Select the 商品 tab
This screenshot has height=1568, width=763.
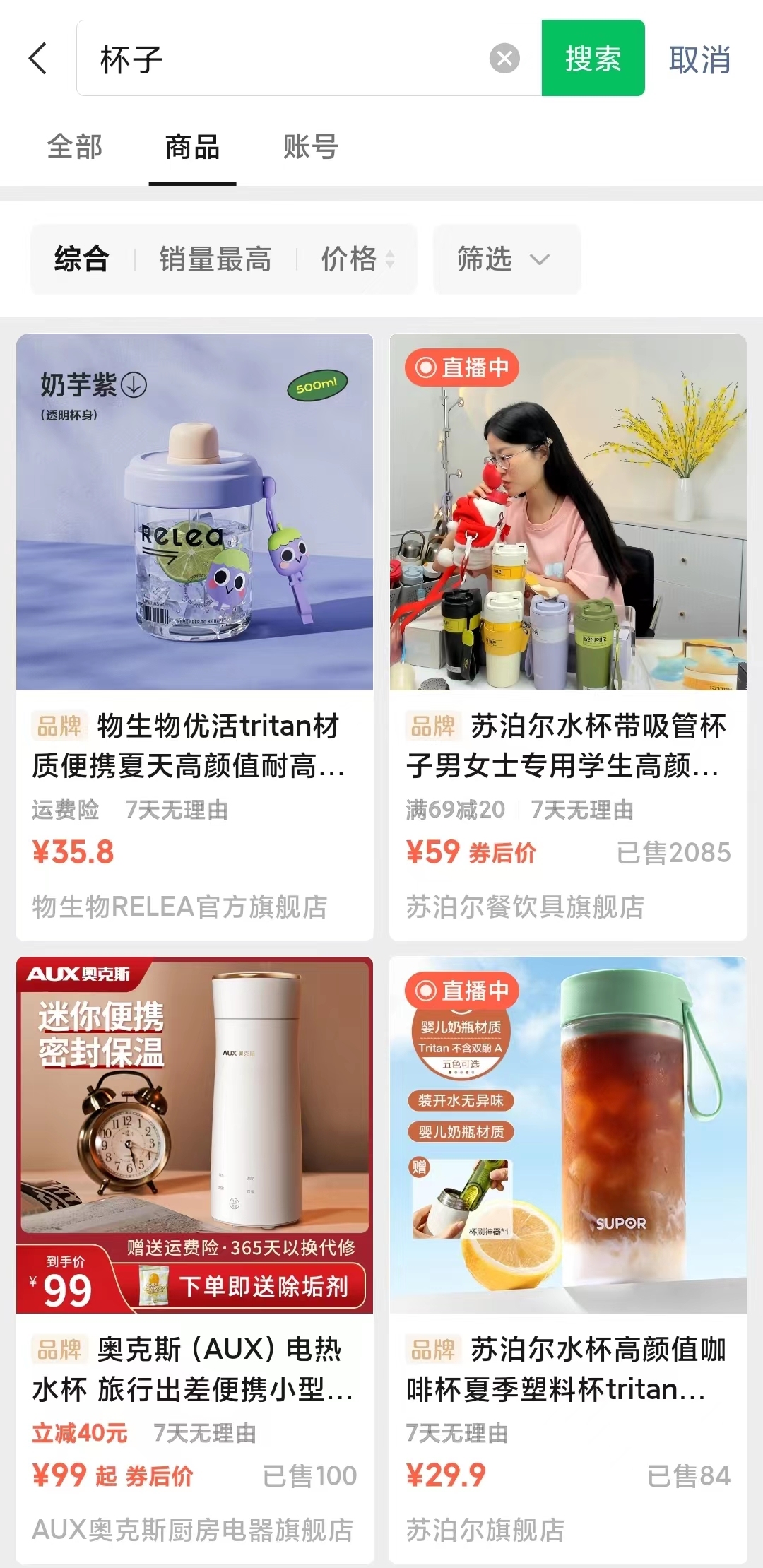(x=192, y=148)
